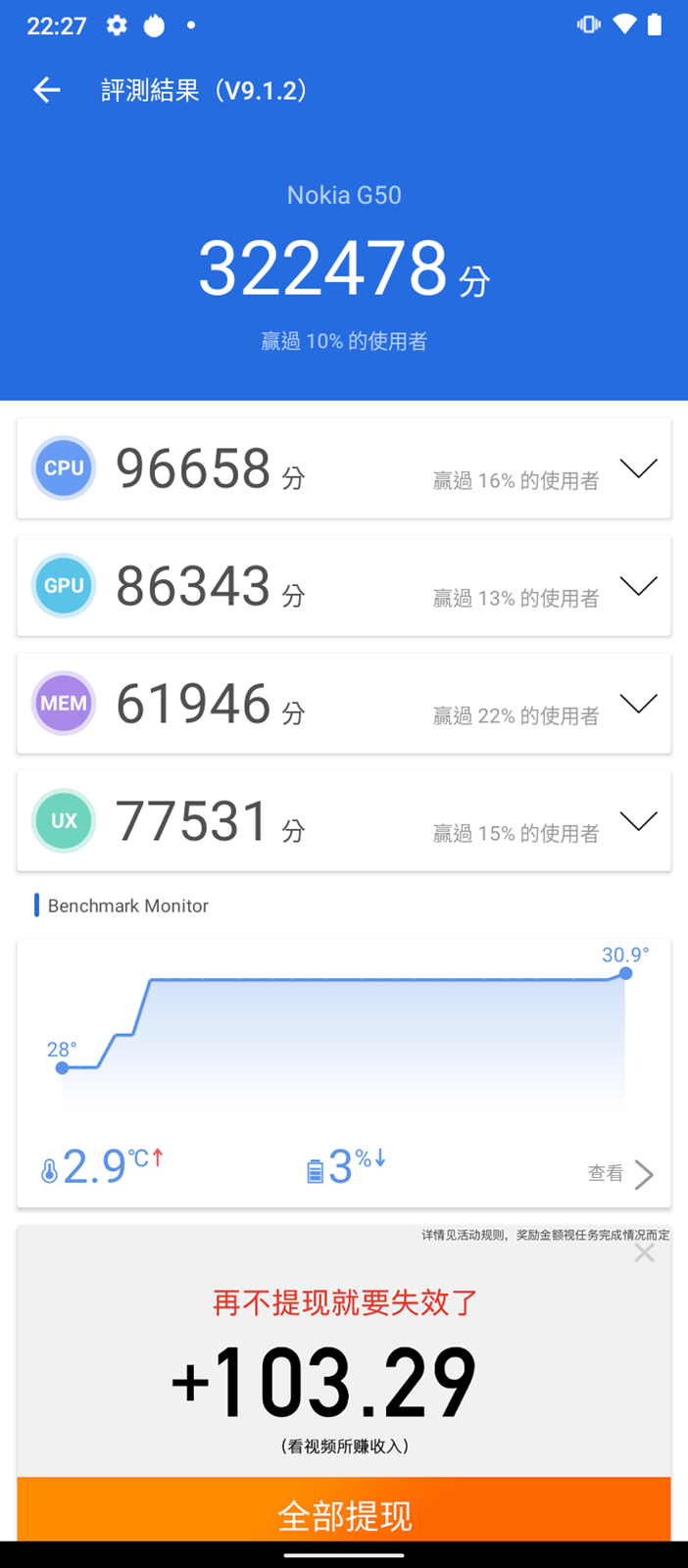This screenshot has width=688, height=1568.
Task: Expand the MEM score details
Action: [638, 704]
